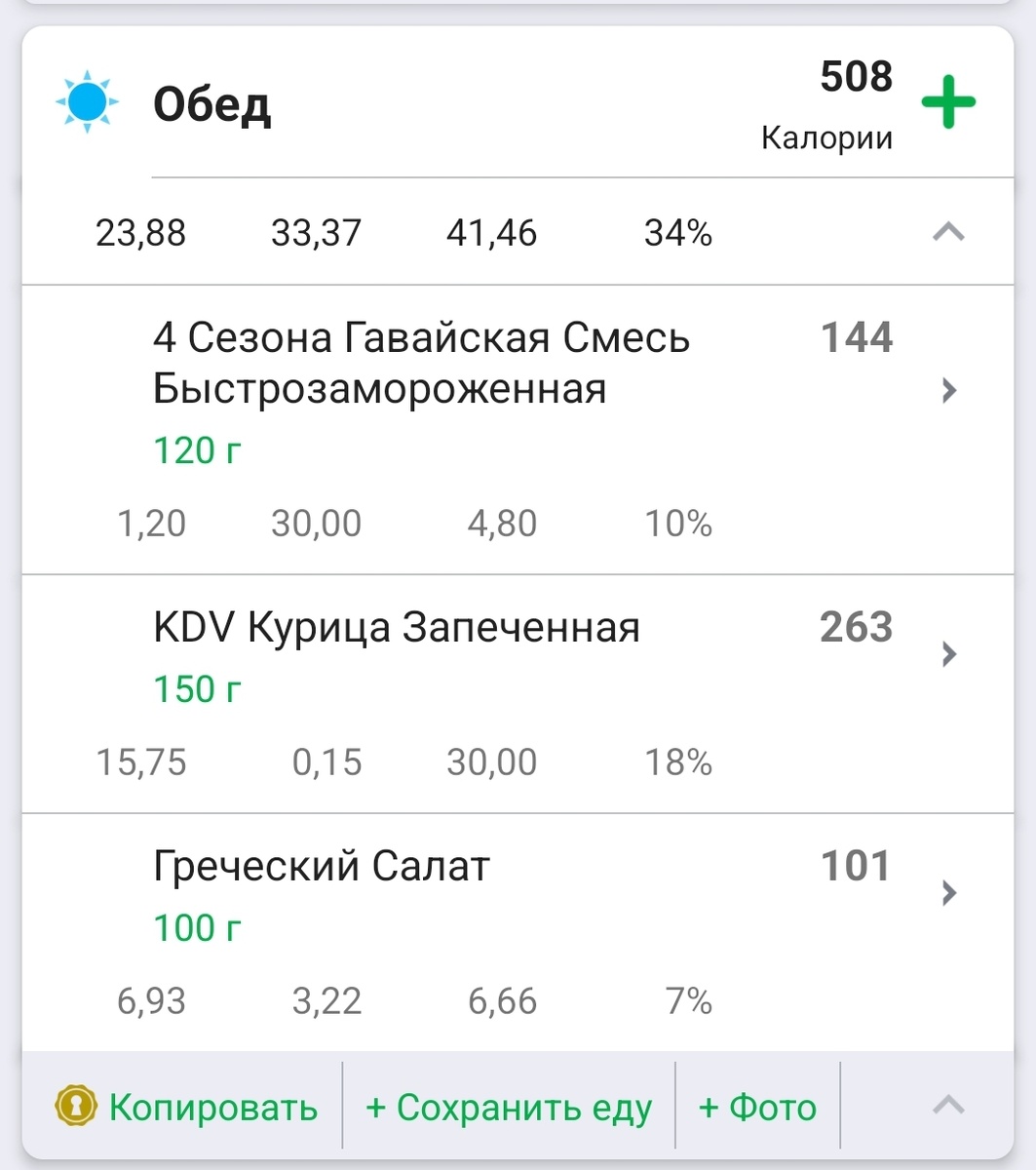
Task: Select the 120 г portion of Гавайская Смесь
Action: click(197, 450)
